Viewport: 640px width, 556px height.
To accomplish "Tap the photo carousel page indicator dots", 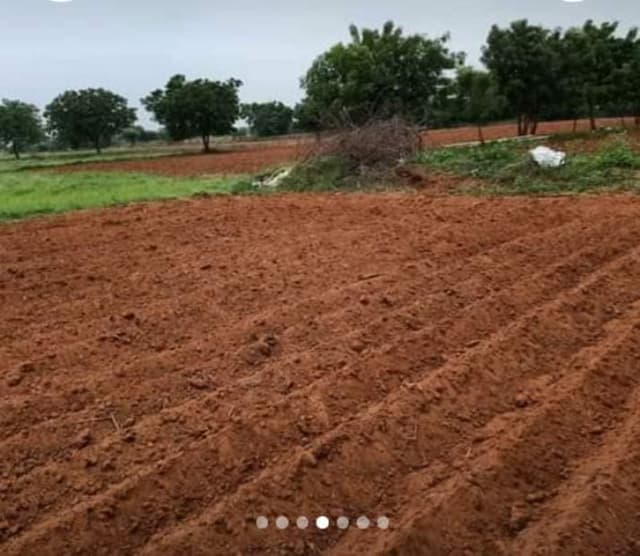I will click(322, 522).
